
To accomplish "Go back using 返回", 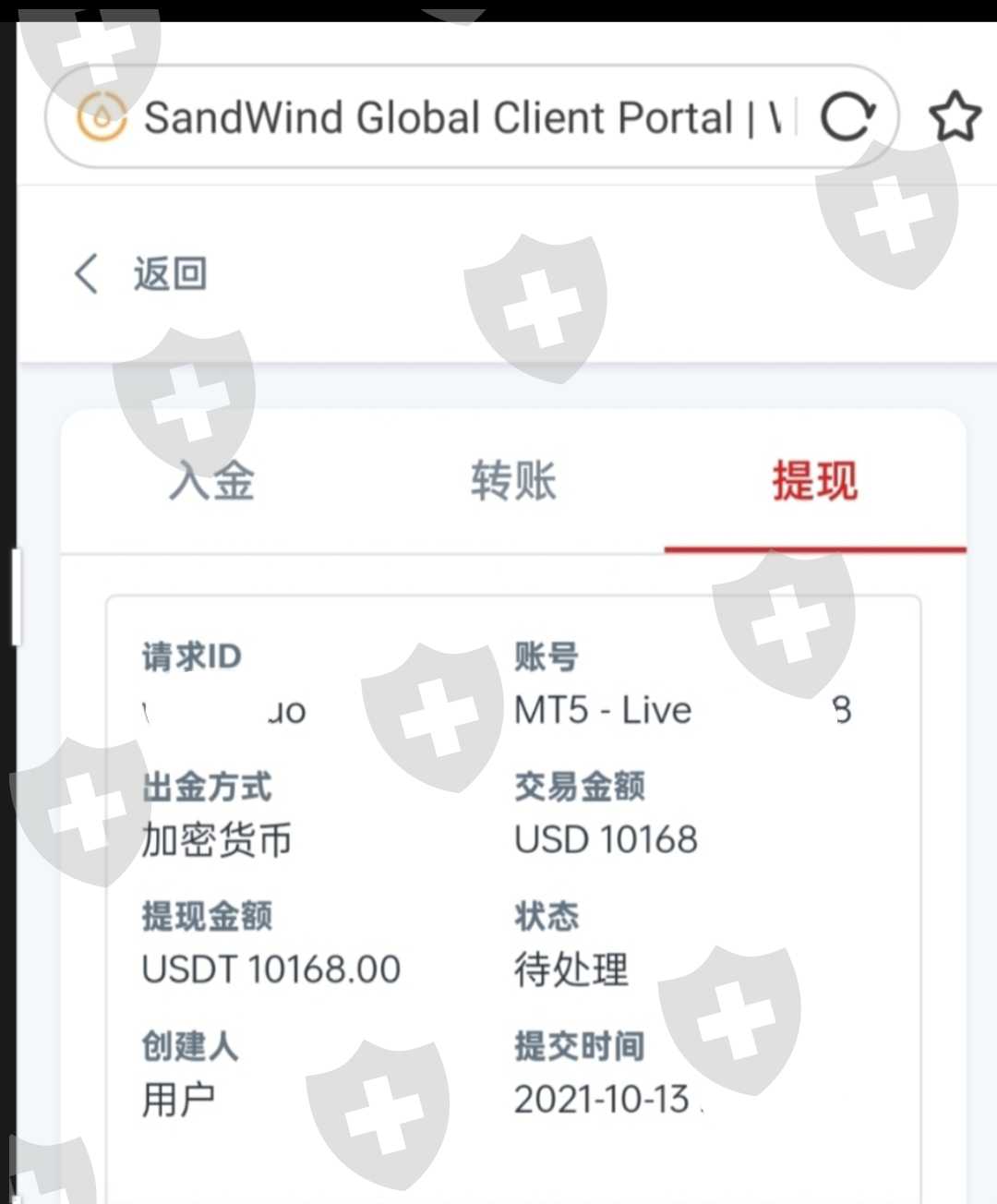I will [x=140, y=274].
